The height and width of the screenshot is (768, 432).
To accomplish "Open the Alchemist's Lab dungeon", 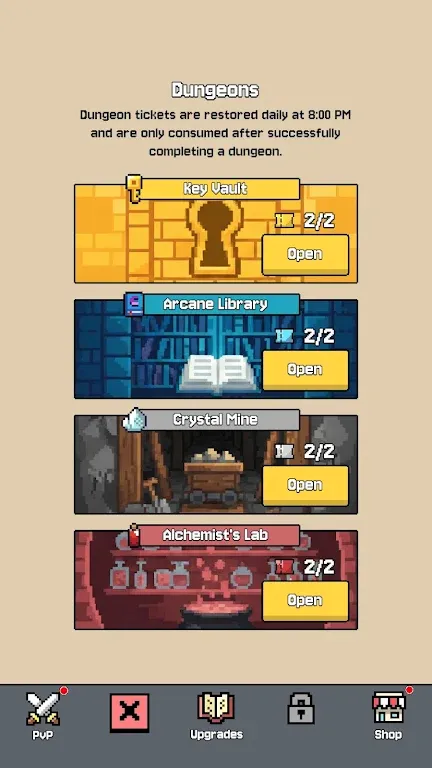I will coord(305,601).
